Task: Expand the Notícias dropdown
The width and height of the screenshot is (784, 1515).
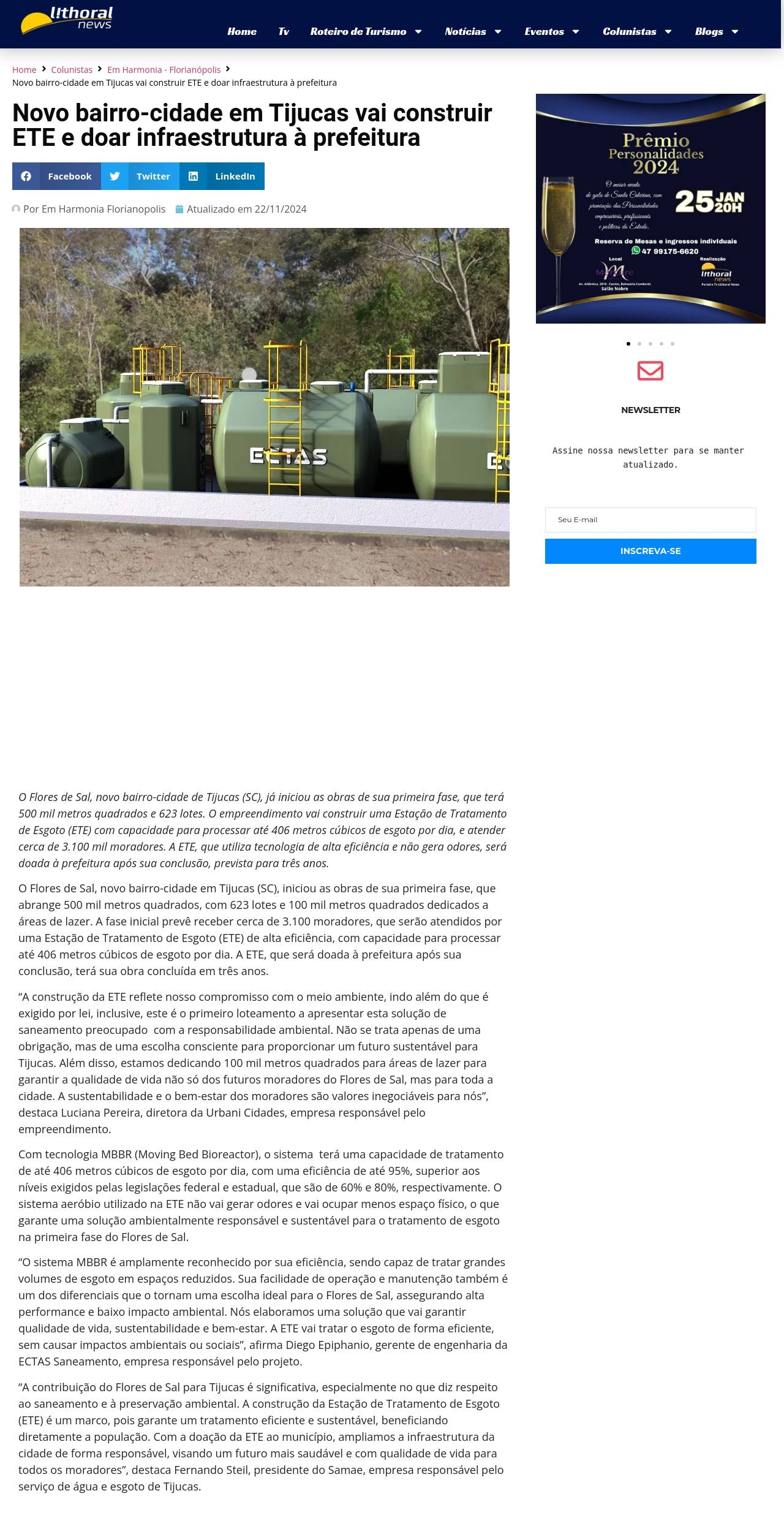Action: (473, 31)
